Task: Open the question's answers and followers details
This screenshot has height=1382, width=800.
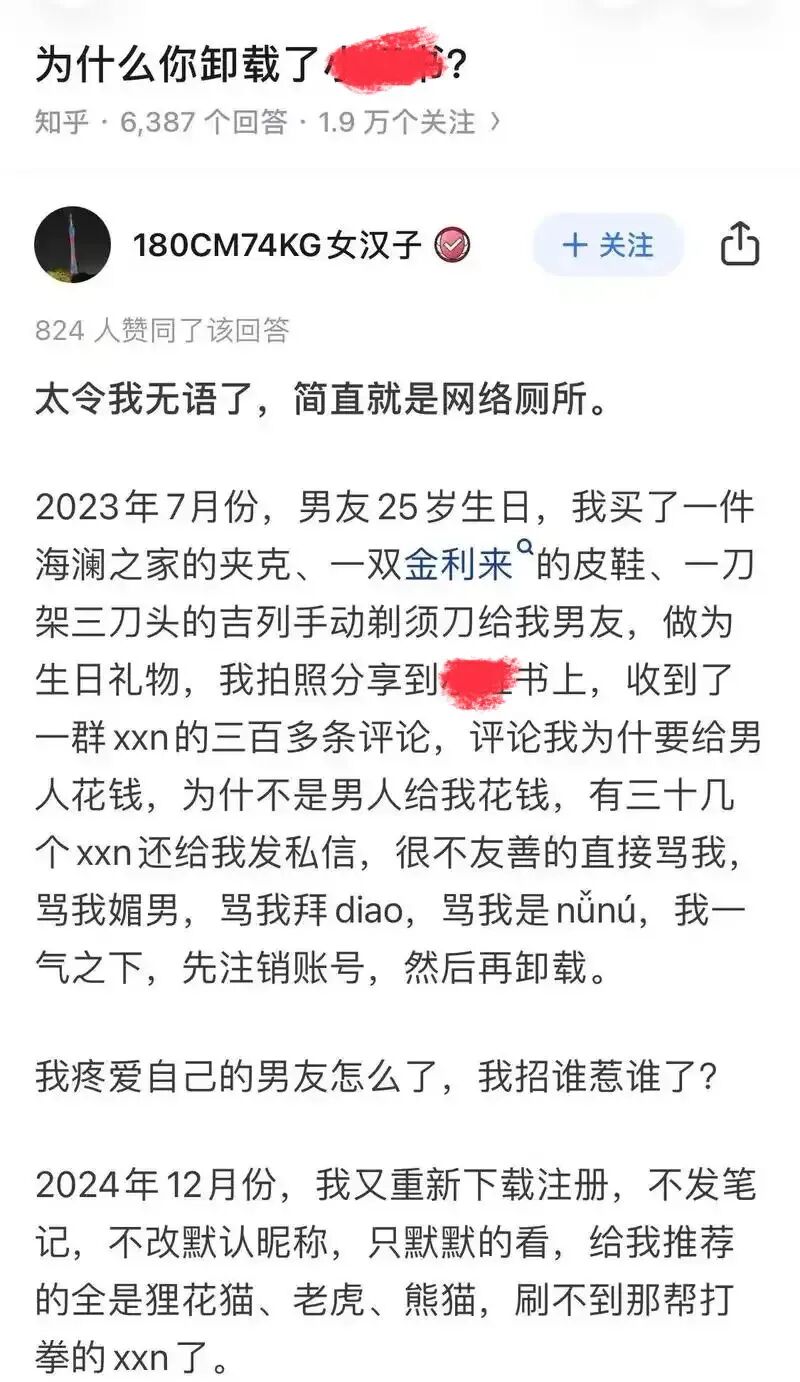Action: (x=267, y=122)
